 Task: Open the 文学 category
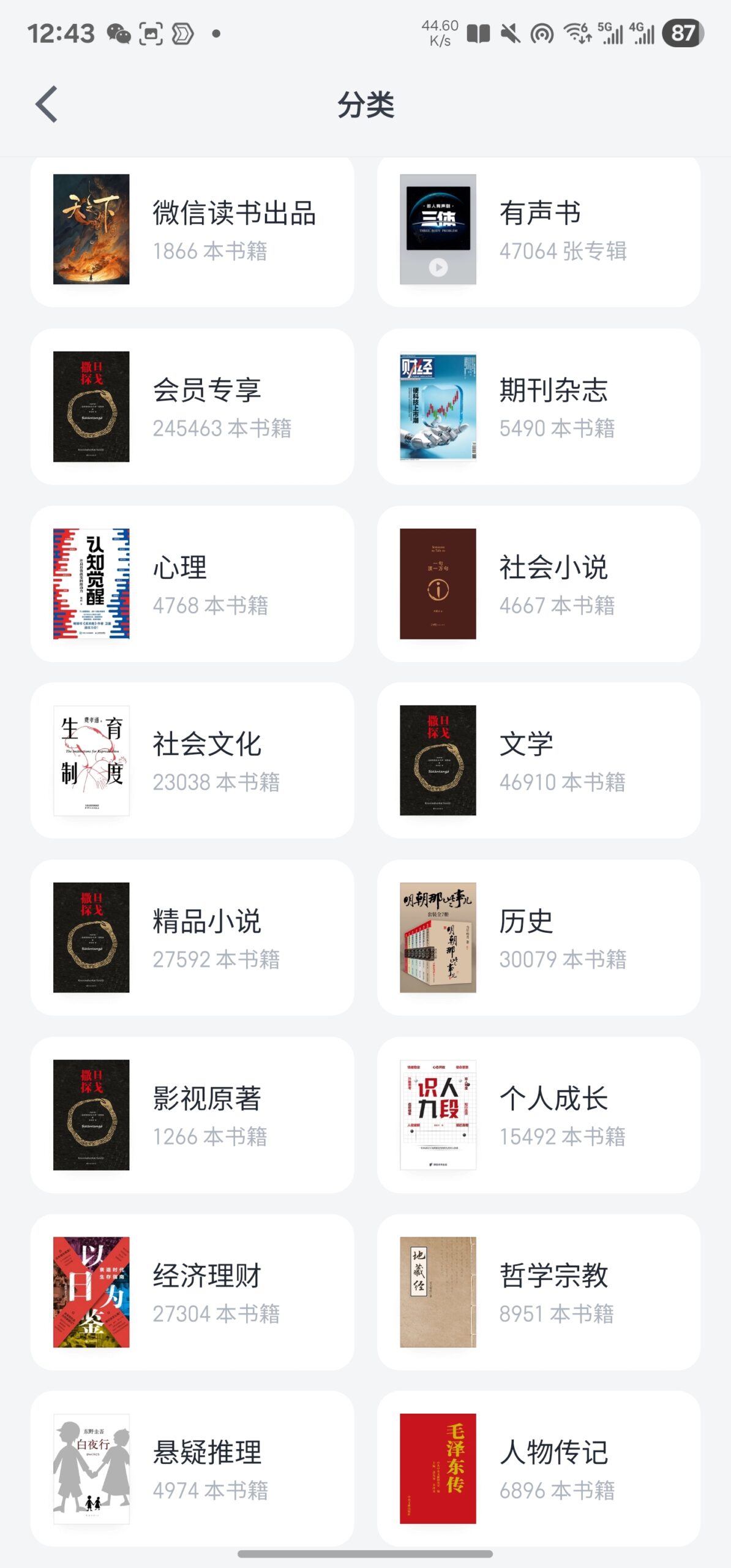(538, 761)
